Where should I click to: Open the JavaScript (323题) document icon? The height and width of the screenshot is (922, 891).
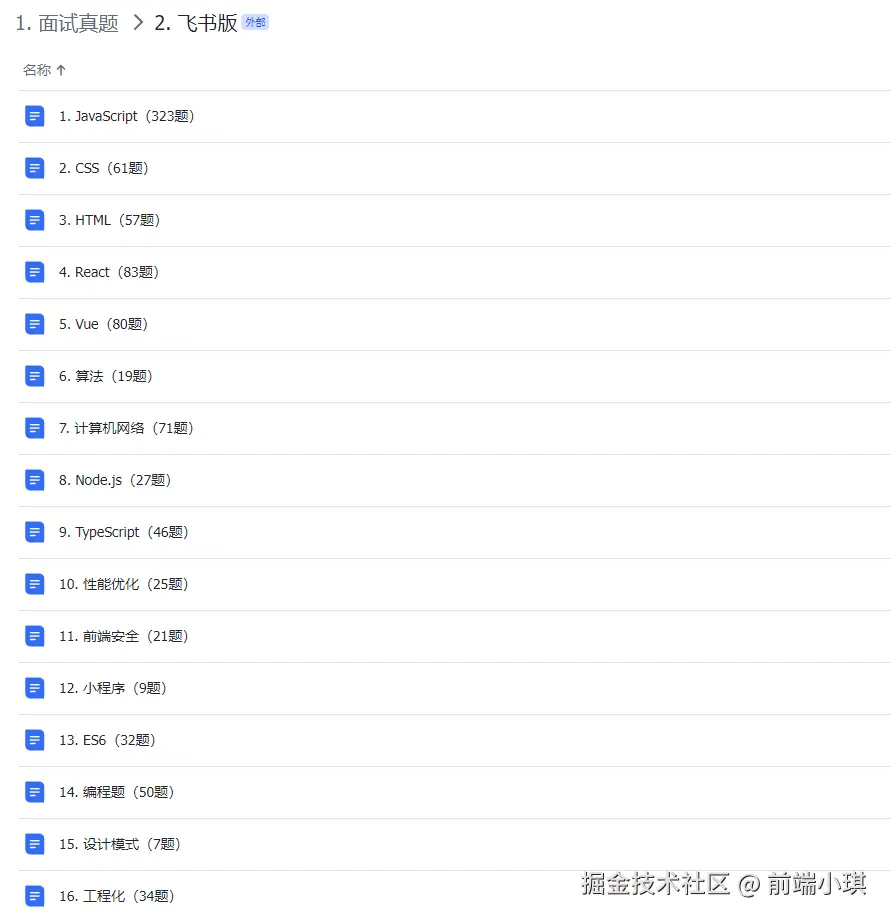pyautogui.click(x=35, y=116)
